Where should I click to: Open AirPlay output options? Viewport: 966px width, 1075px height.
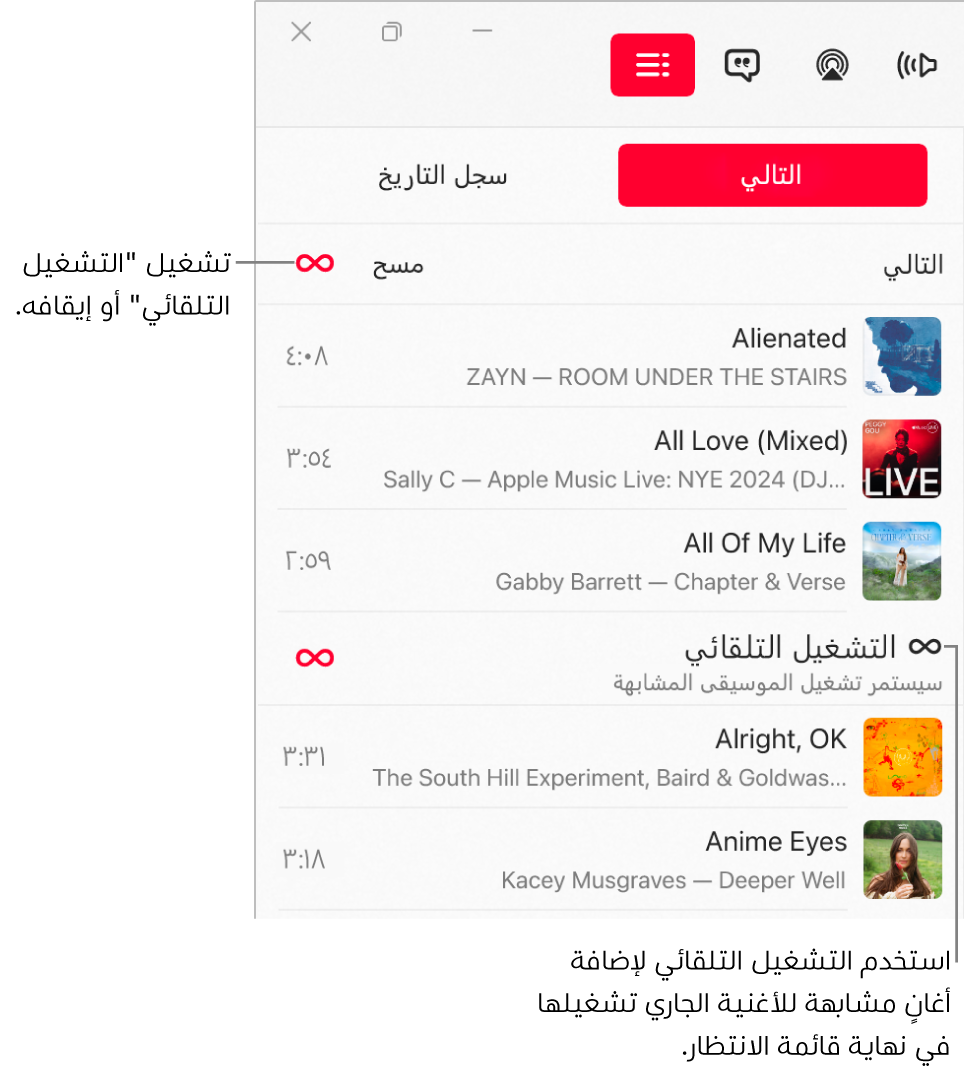coord(831,65)
